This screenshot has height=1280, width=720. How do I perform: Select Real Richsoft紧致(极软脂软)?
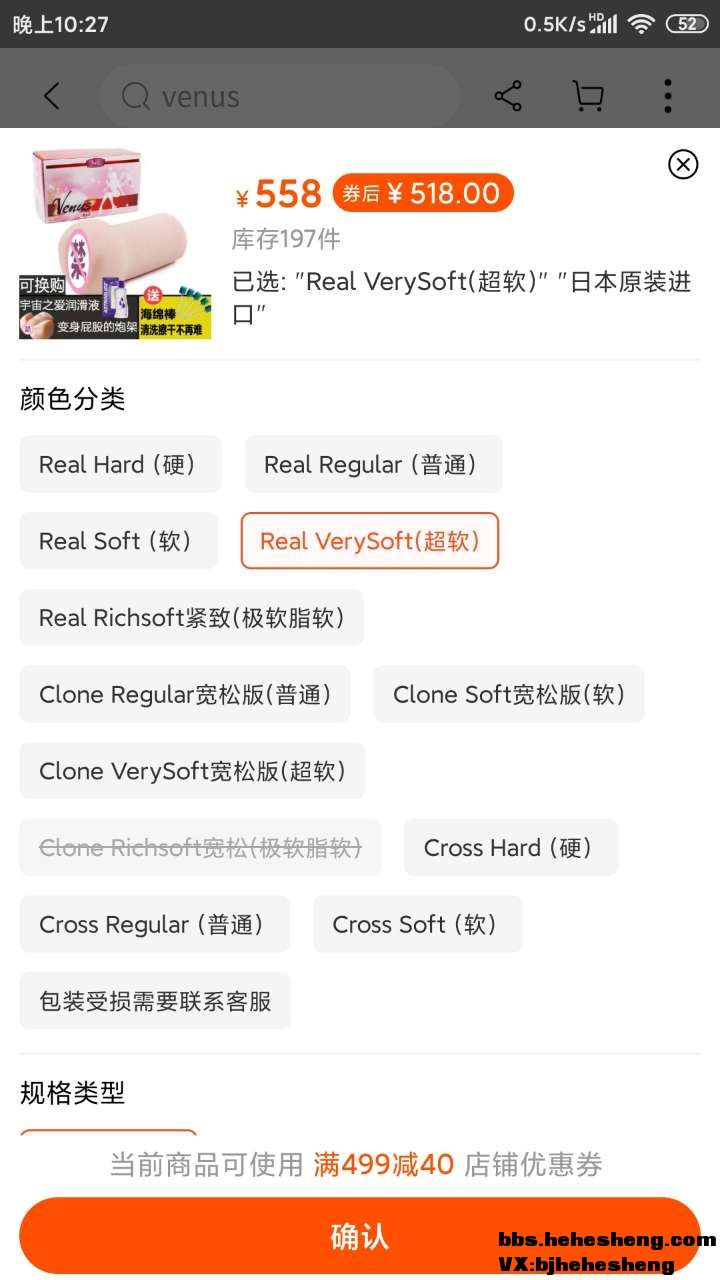coord(191,618)
